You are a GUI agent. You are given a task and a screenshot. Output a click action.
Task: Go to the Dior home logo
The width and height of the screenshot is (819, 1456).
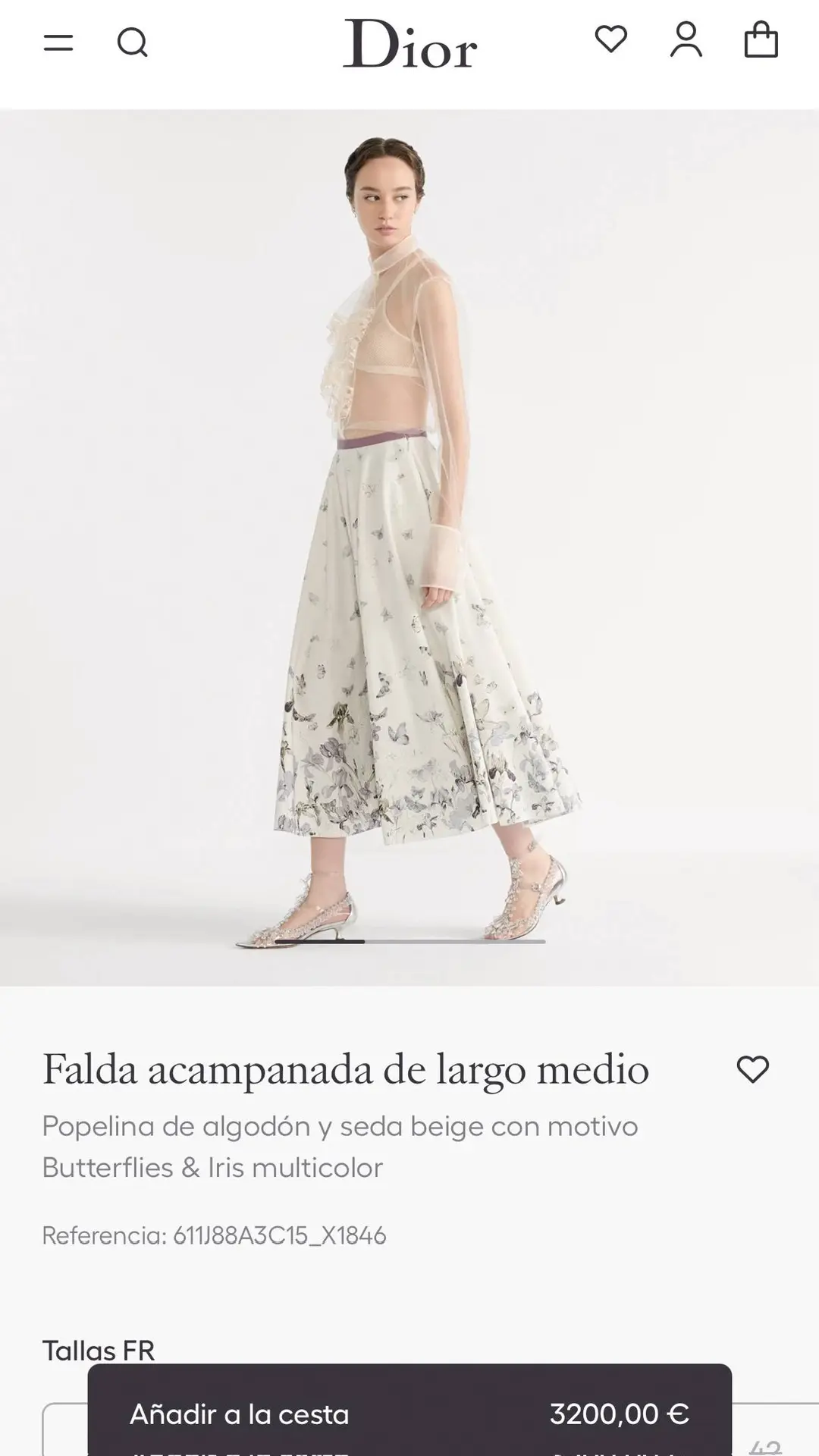[409, 44]
